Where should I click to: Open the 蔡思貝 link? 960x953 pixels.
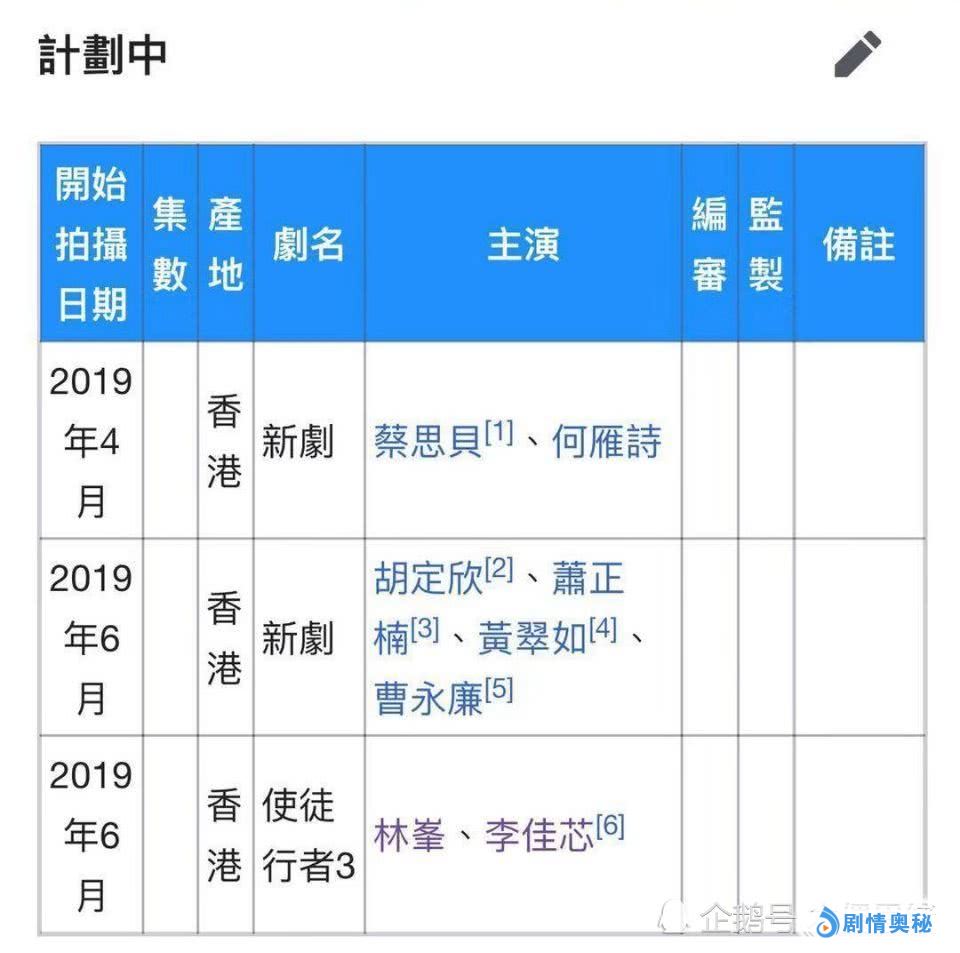[427, 441]
